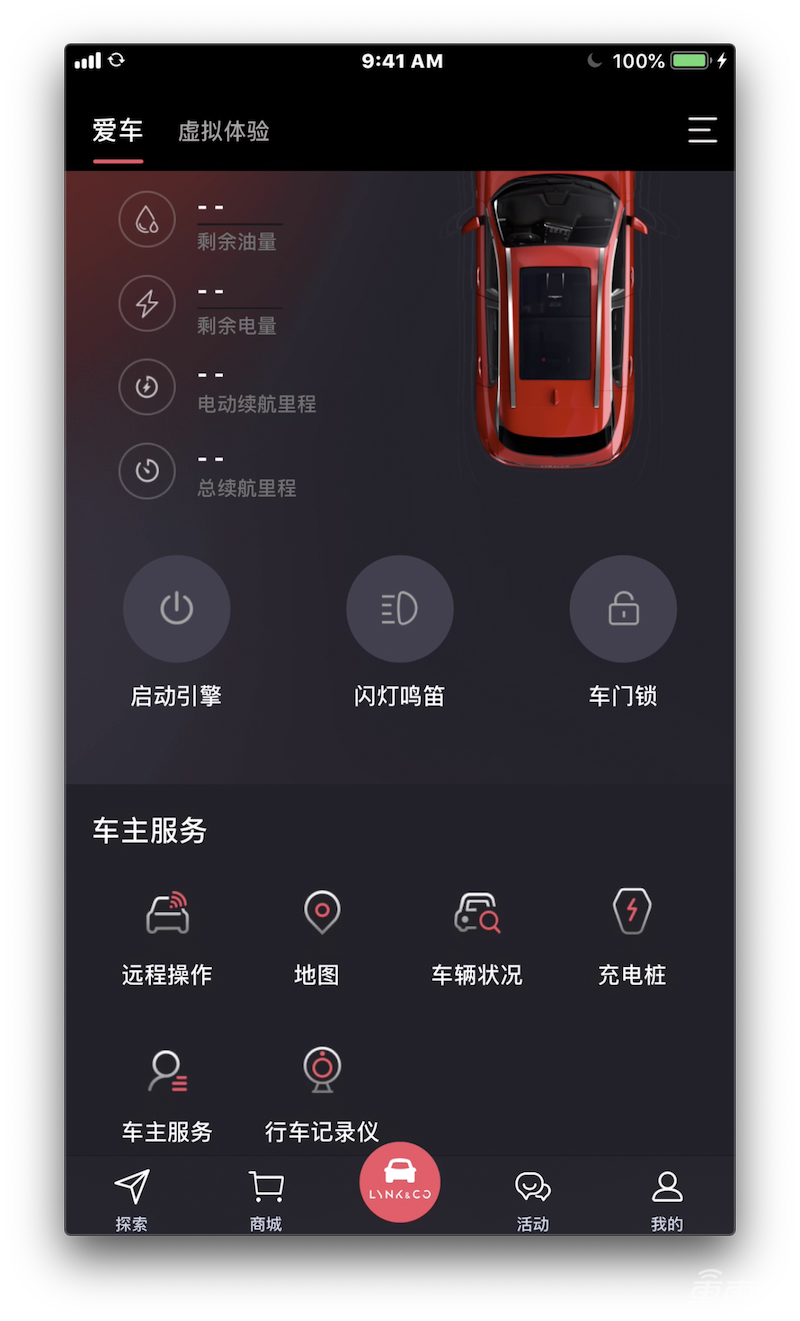
Task: Toggle the 车门锁 door lock
Action: 623,609
